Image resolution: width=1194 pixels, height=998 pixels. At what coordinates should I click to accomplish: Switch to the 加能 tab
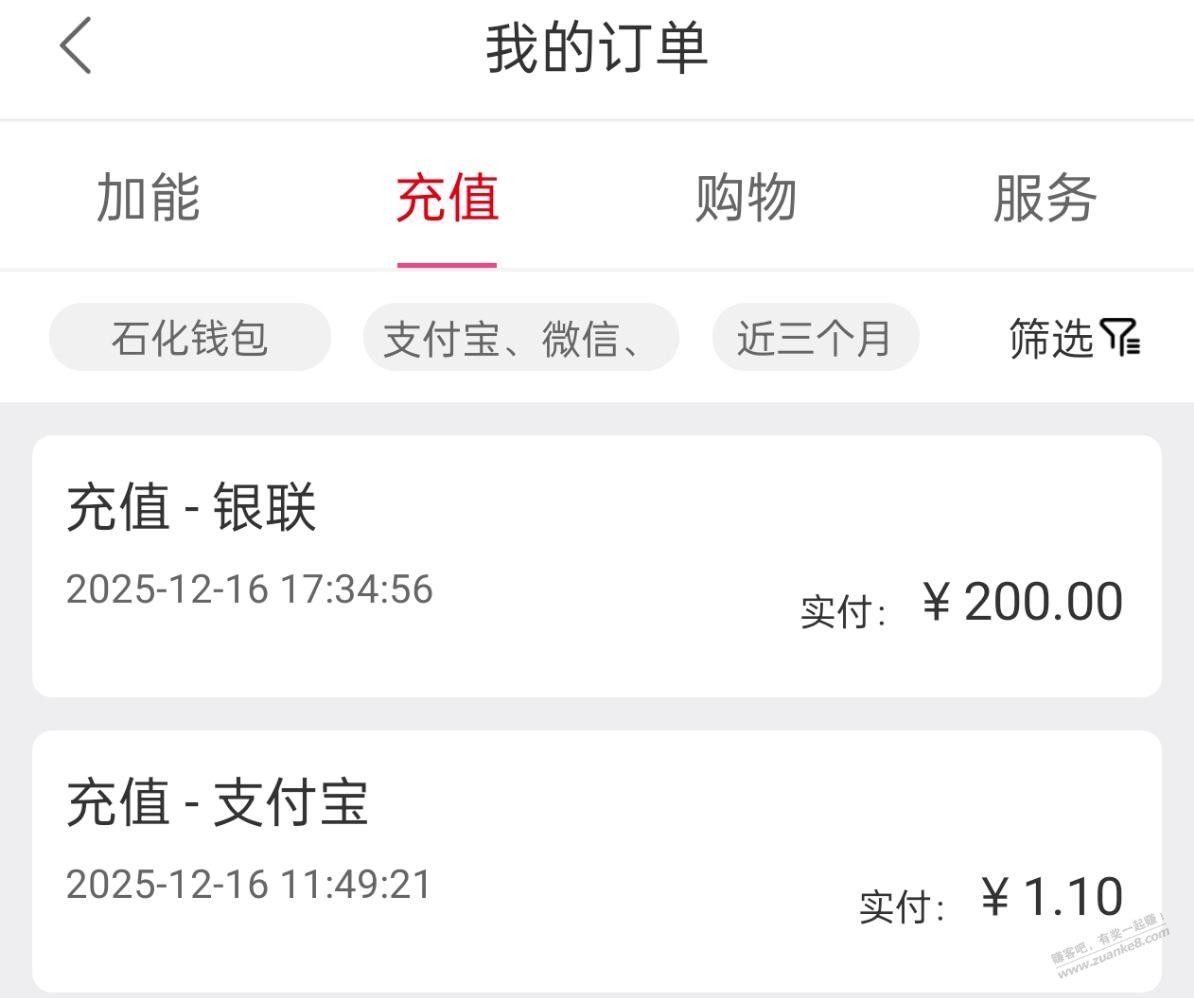click(148, 197)
